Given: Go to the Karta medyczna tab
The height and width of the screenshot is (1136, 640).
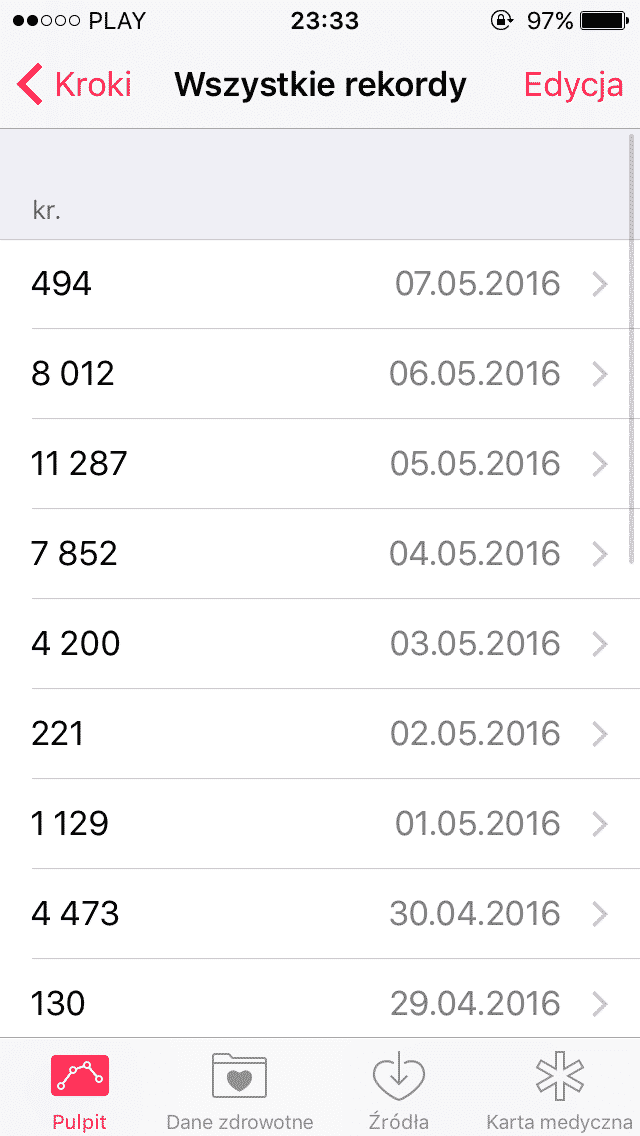Looking at the screenshot, I should pos(559,1090).
